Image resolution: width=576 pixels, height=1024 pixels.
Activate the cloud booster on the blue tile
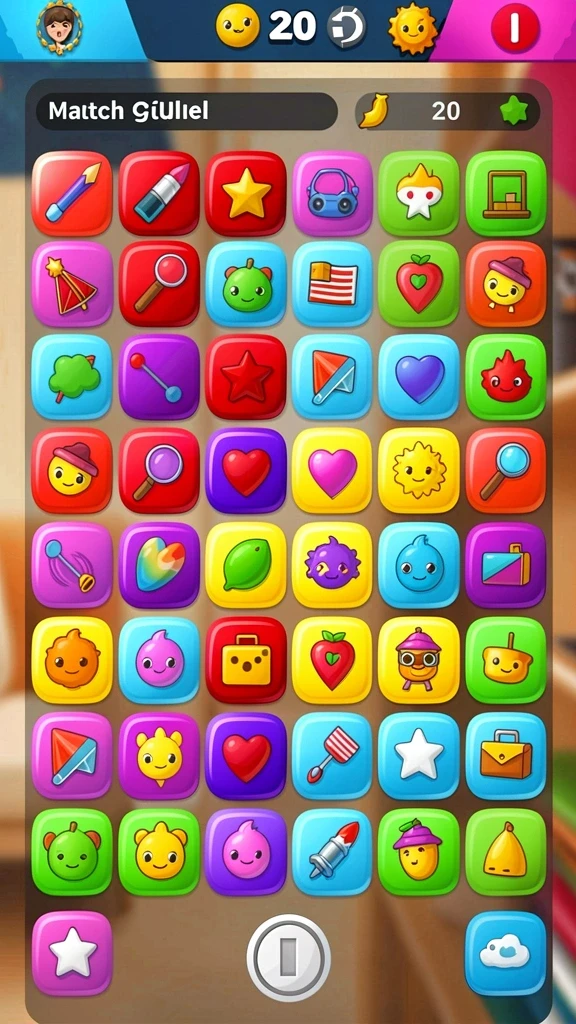505,953
